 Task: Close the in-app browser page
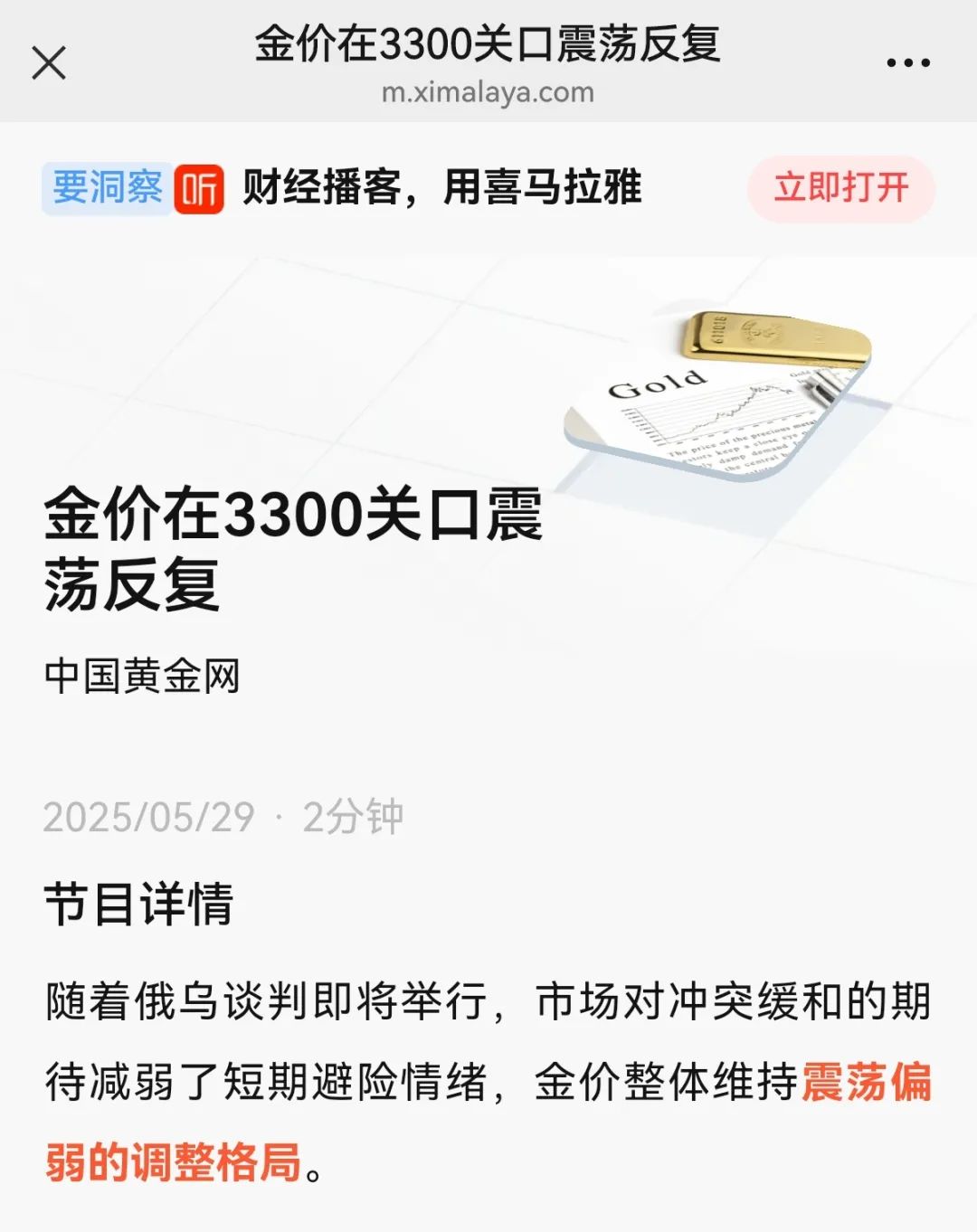click(x=49, y=63)
